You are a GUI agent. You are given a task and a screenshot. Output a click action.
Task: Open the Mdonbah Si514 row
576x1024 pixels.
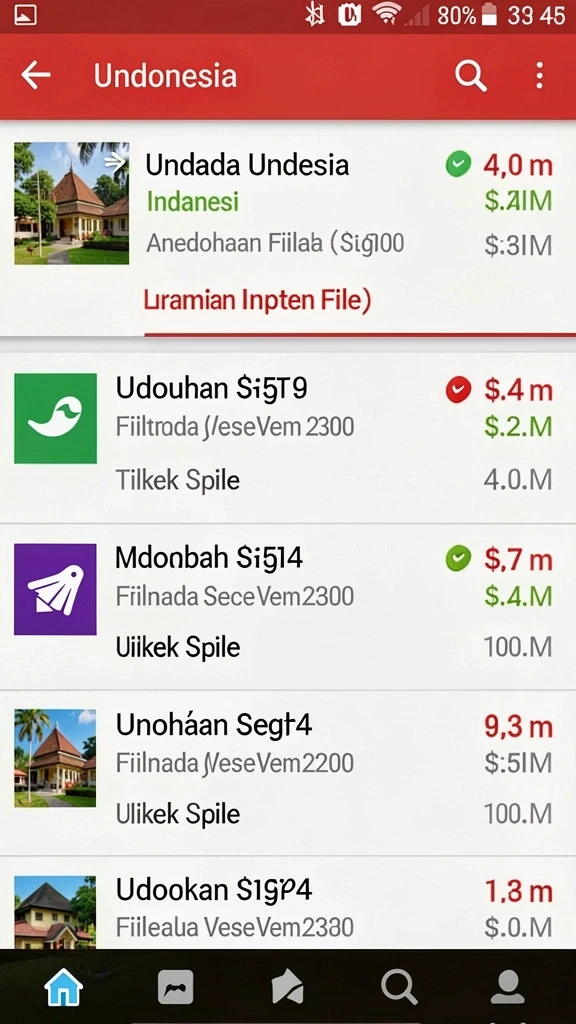[288, 606]
